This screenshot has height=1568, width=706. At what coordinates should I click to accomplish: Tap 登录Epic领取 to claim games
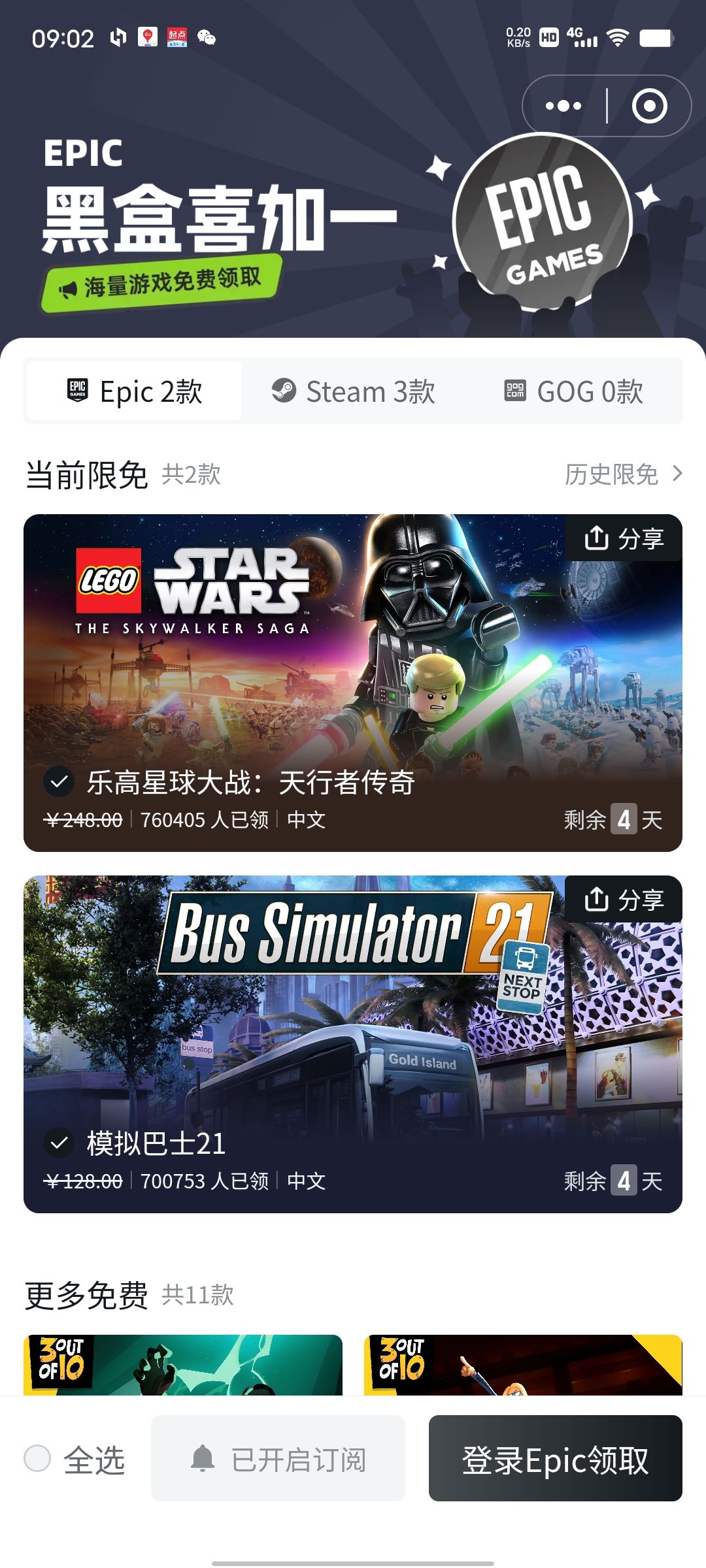[x=555, y=1458]
